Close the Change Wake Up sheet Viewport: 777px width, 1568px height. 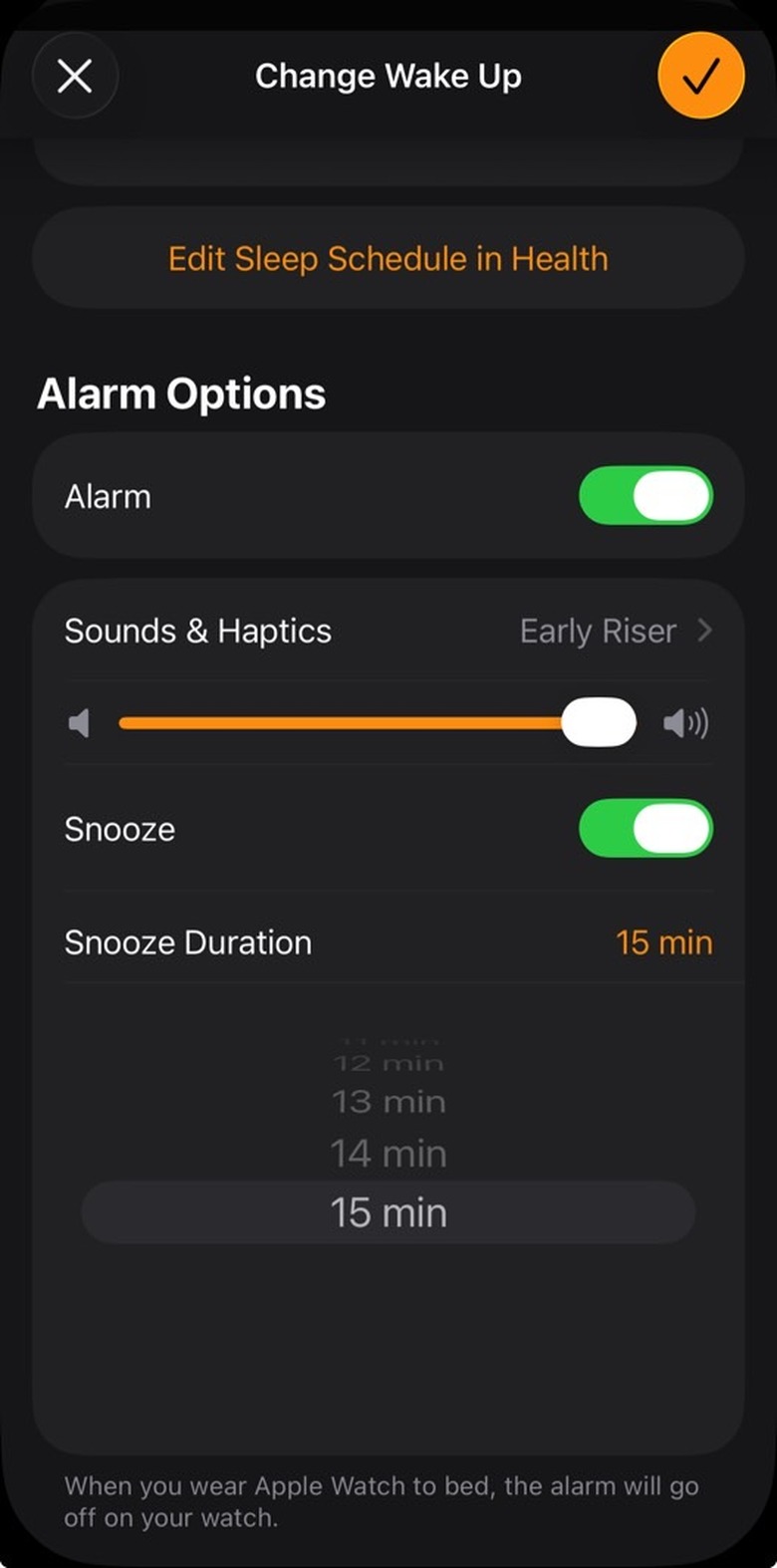coord(75,76)
